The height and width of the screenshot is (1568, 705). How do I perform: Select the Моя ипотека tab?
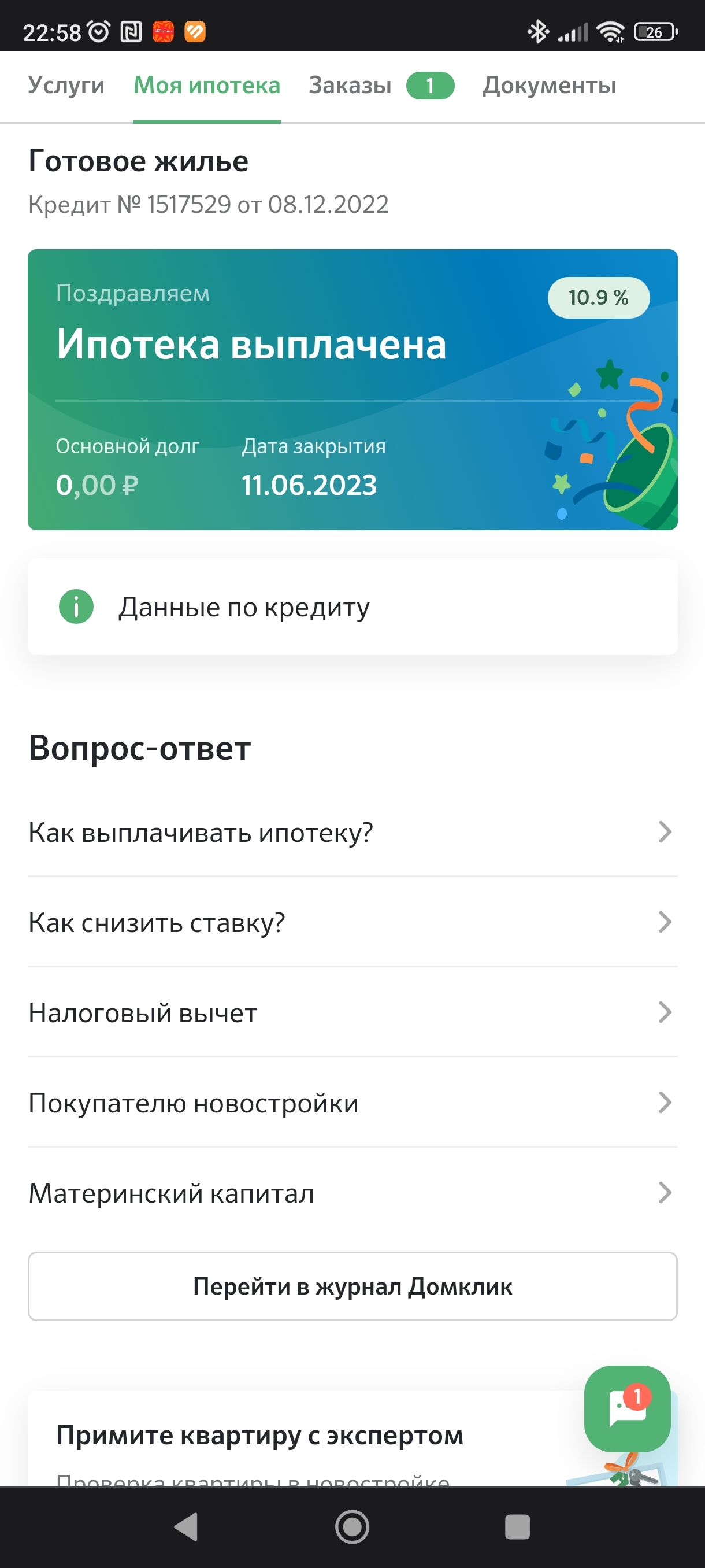coord(207,86)
